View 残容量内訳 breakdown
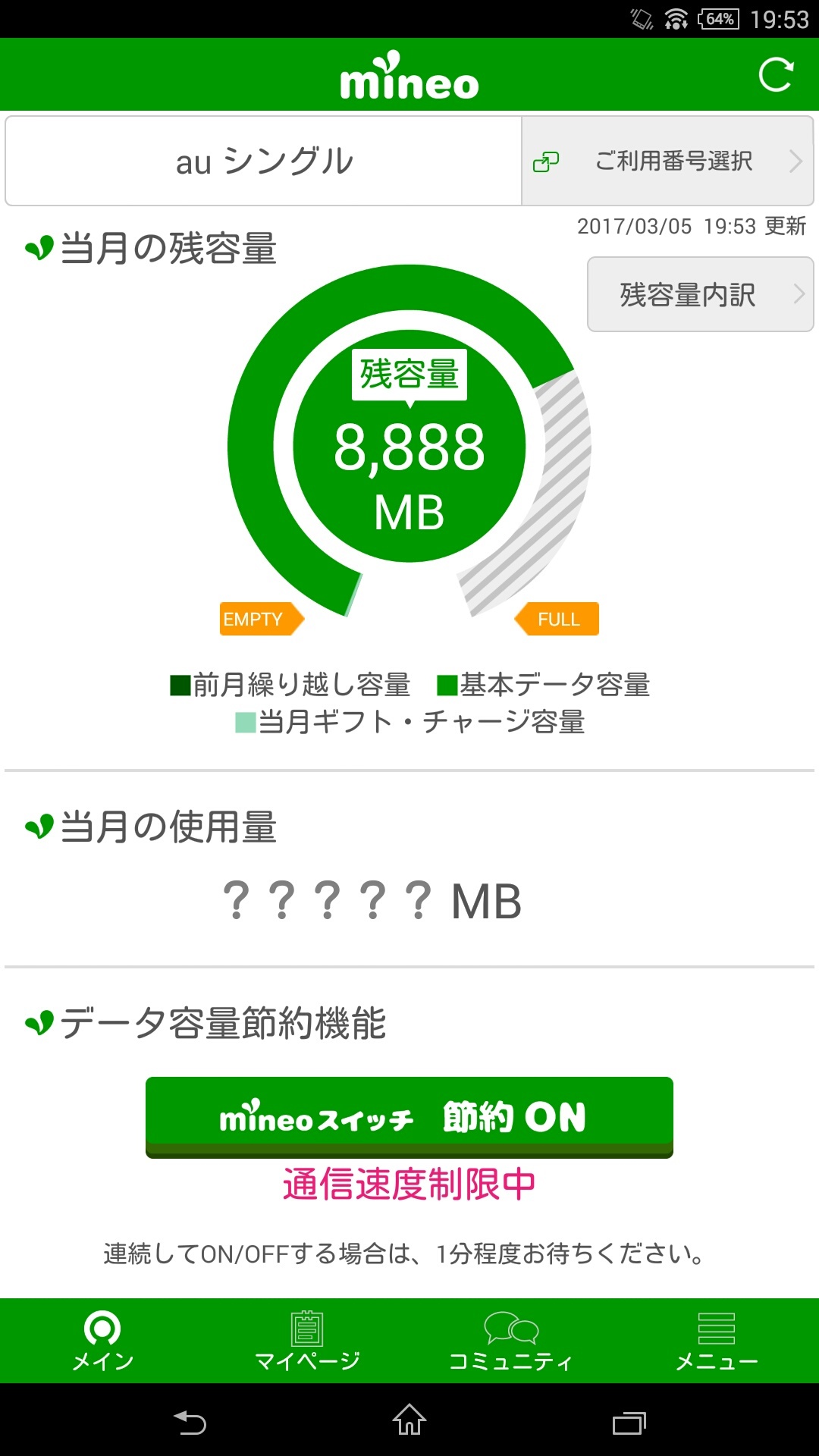819x1456 pixels. [701, 294]
